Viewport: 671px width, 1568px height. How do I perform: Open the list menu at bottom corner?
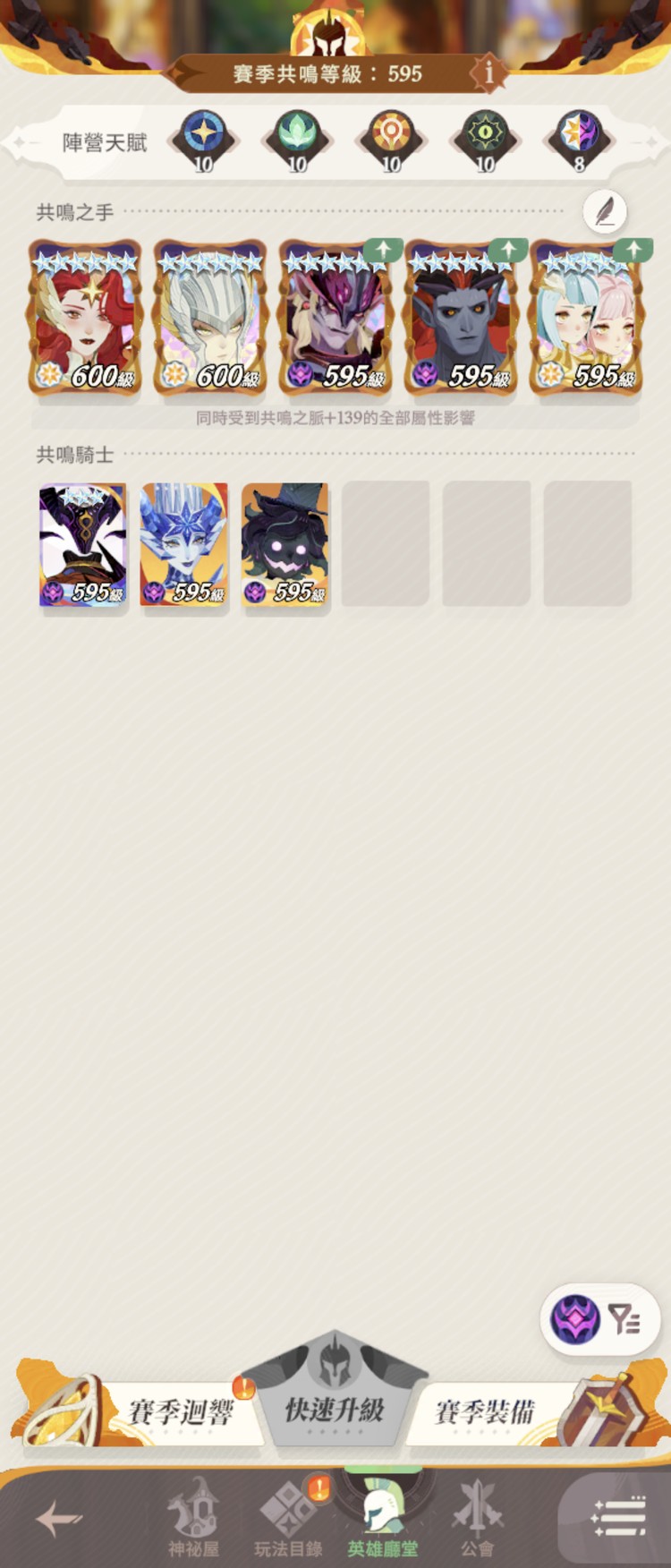(x=619, y=1519)
